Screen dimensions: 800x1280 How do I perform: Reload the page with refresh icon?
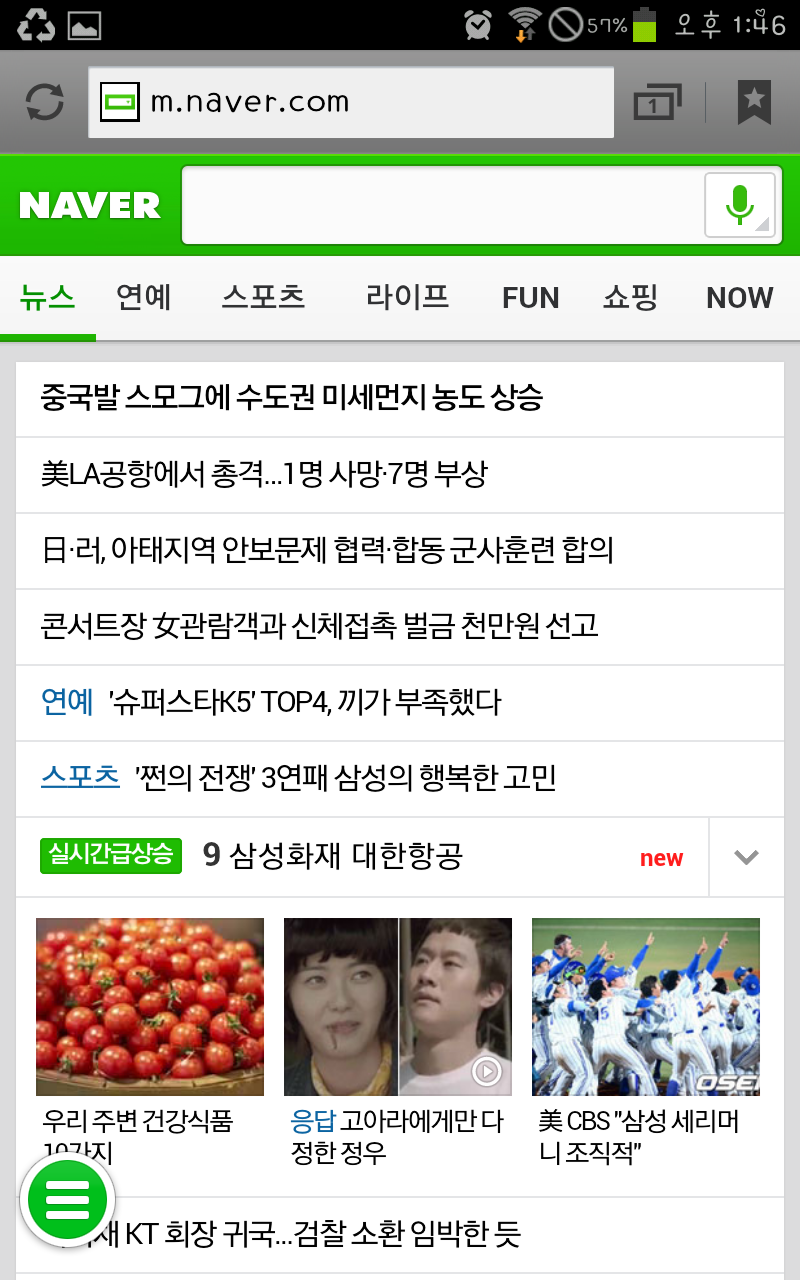[44, 102]
